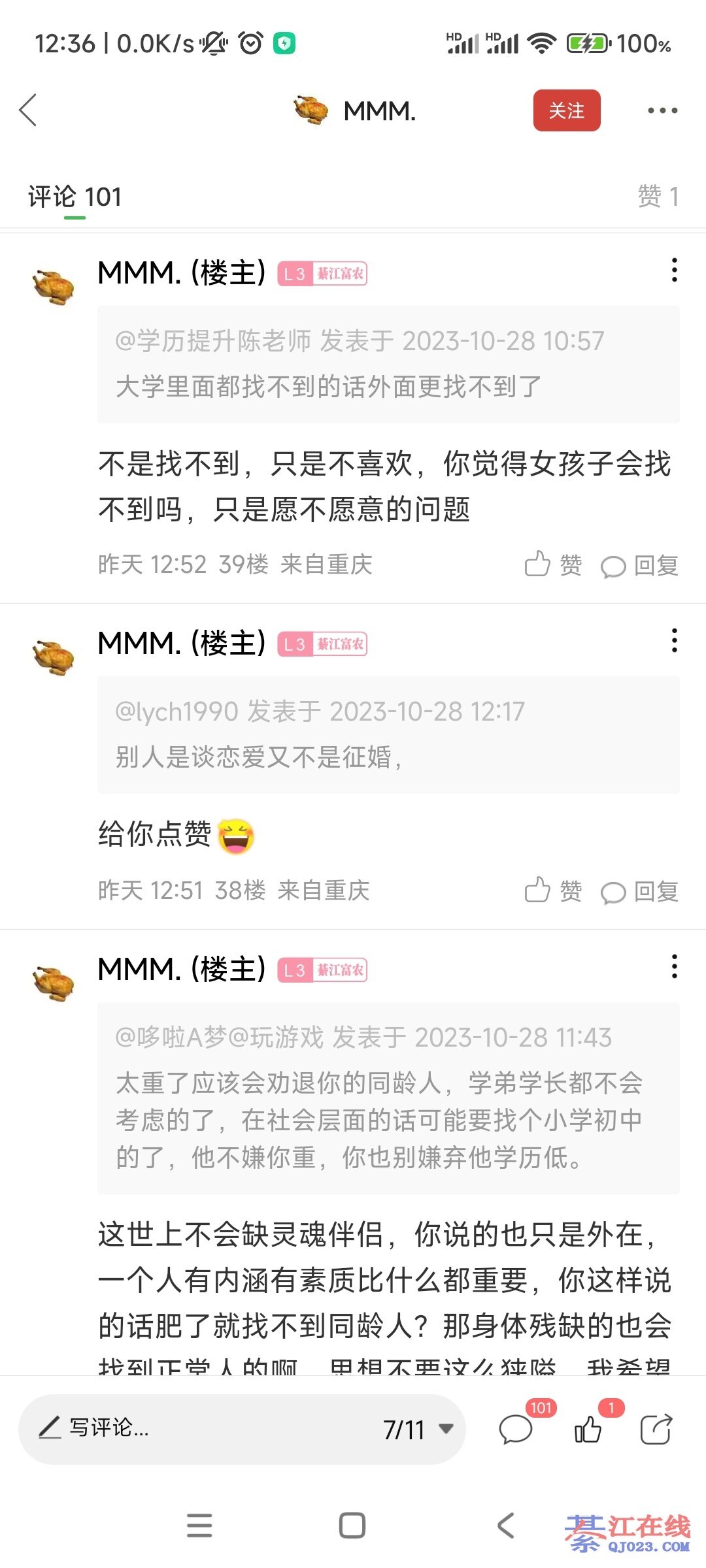The width and height of the screenshot is (706, 1568).
Task: Reply to the 38楼 comment
Action: [x=639, y=892]
